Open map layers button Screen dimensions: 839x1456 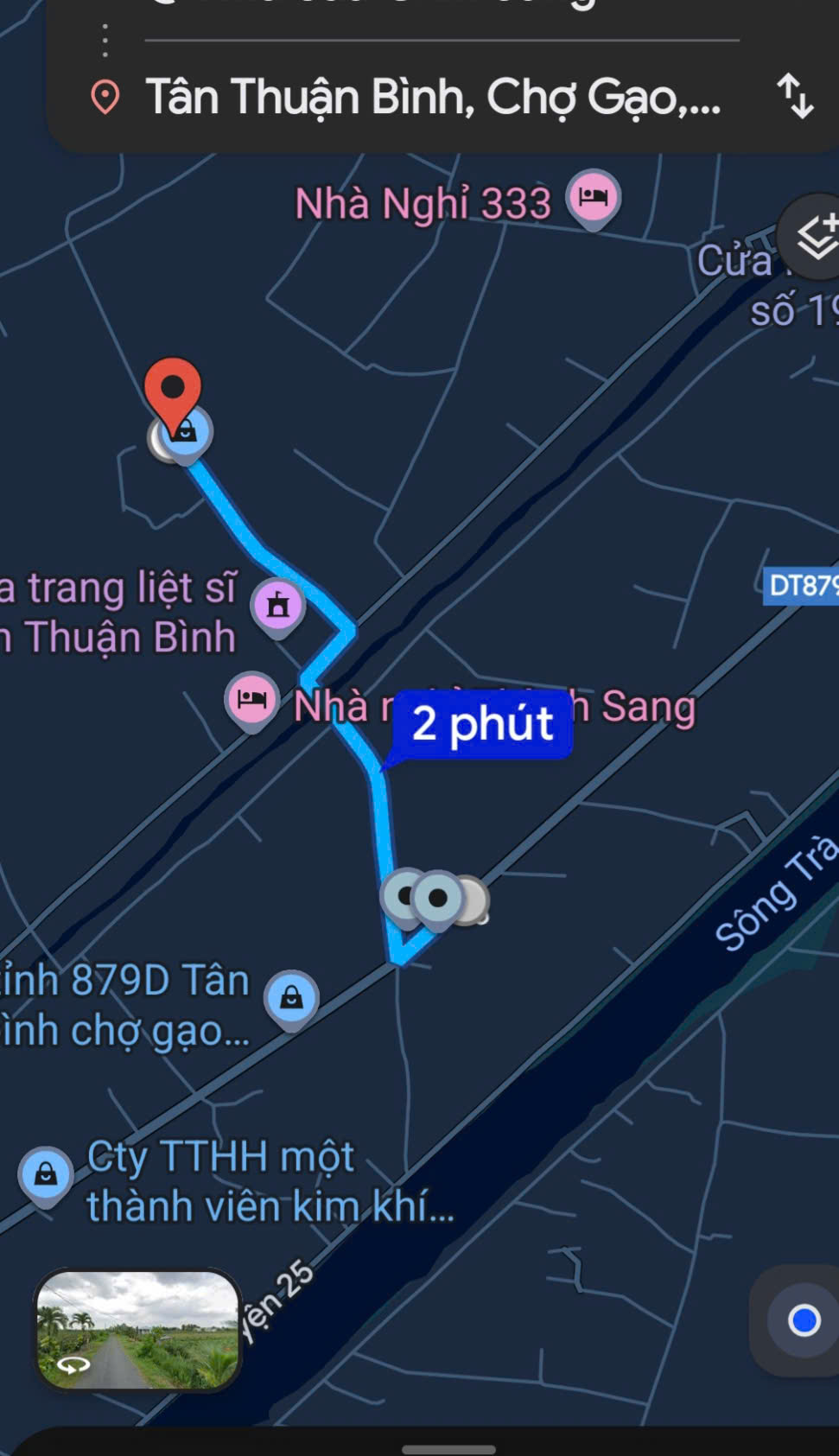tap(814, 237)
